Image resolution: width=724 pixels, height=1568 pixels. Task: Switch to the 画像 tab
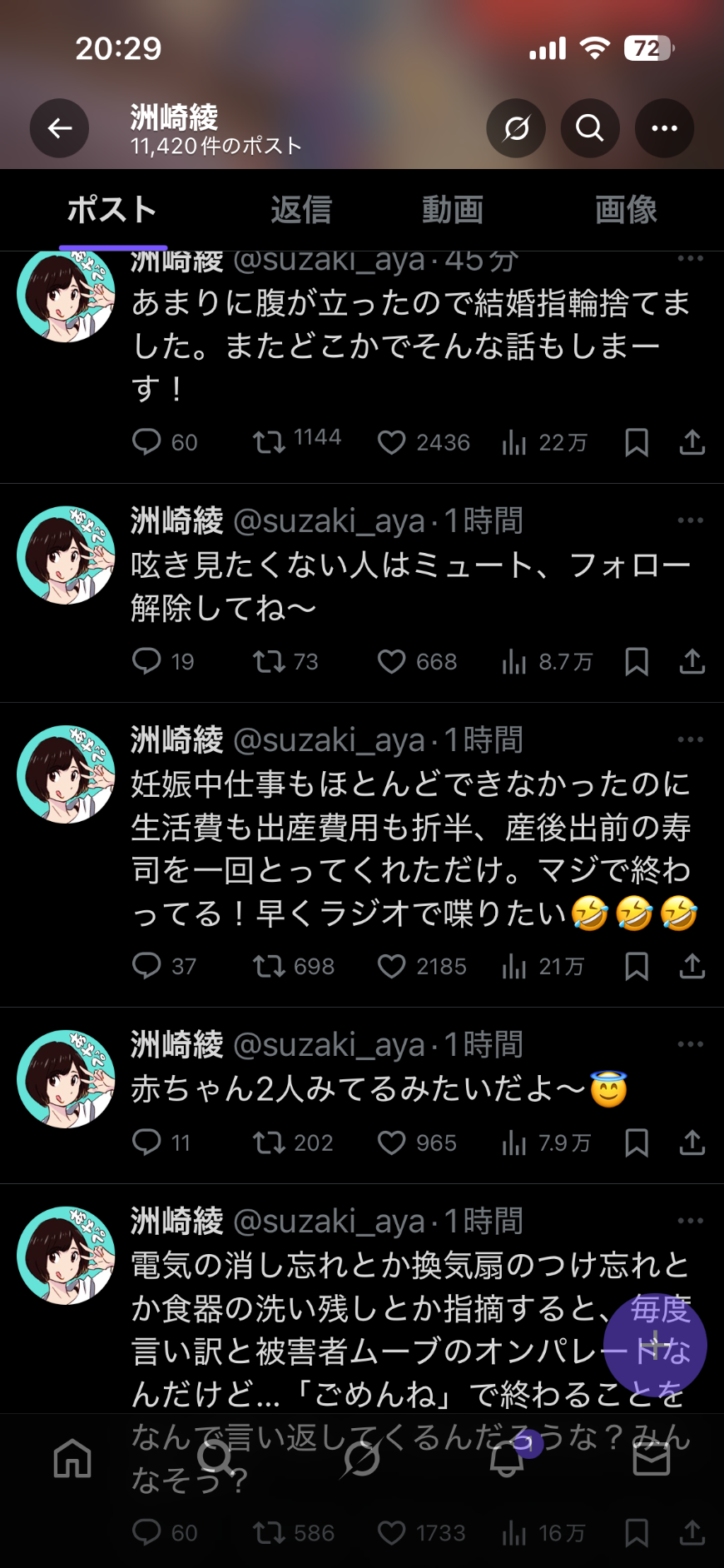626,210
